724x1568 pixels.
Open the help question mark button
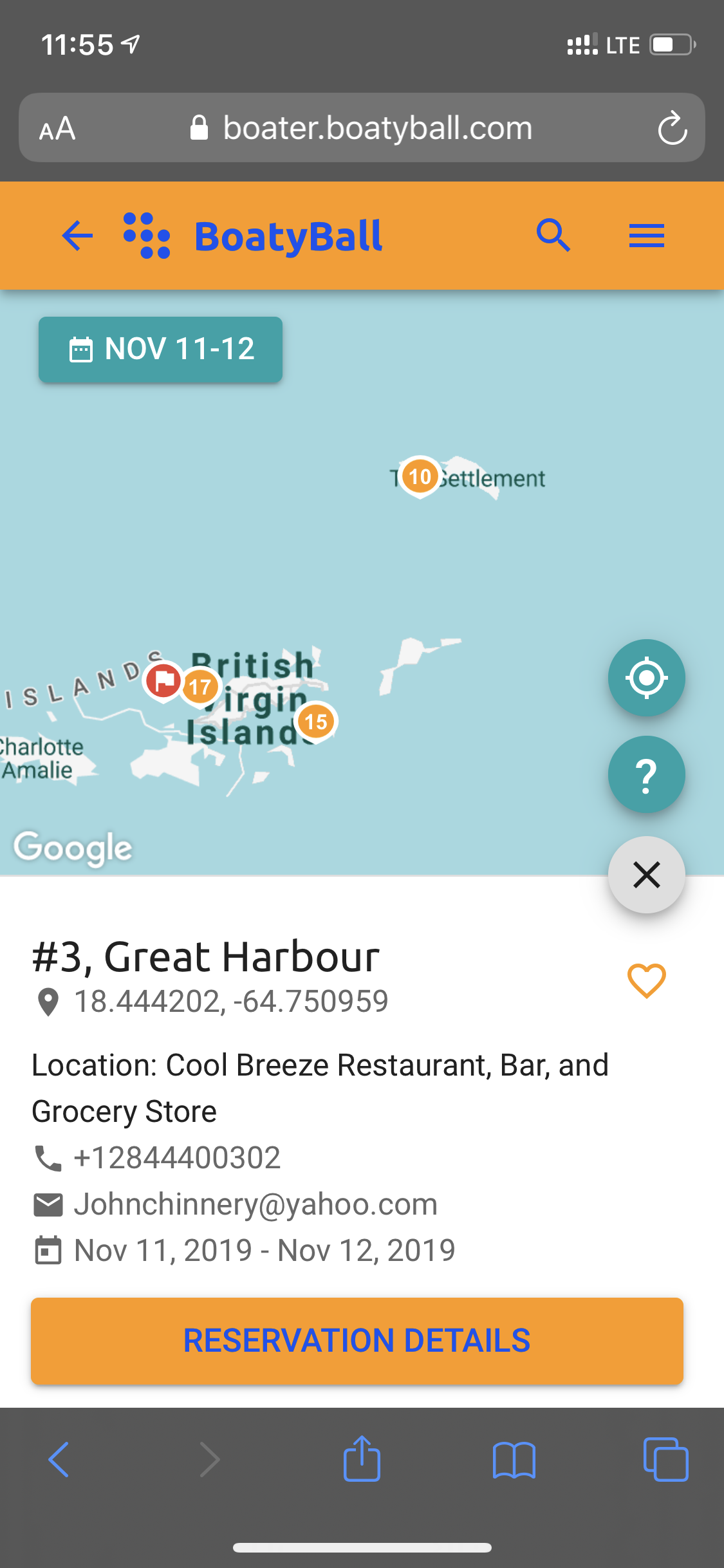point(646,774)
